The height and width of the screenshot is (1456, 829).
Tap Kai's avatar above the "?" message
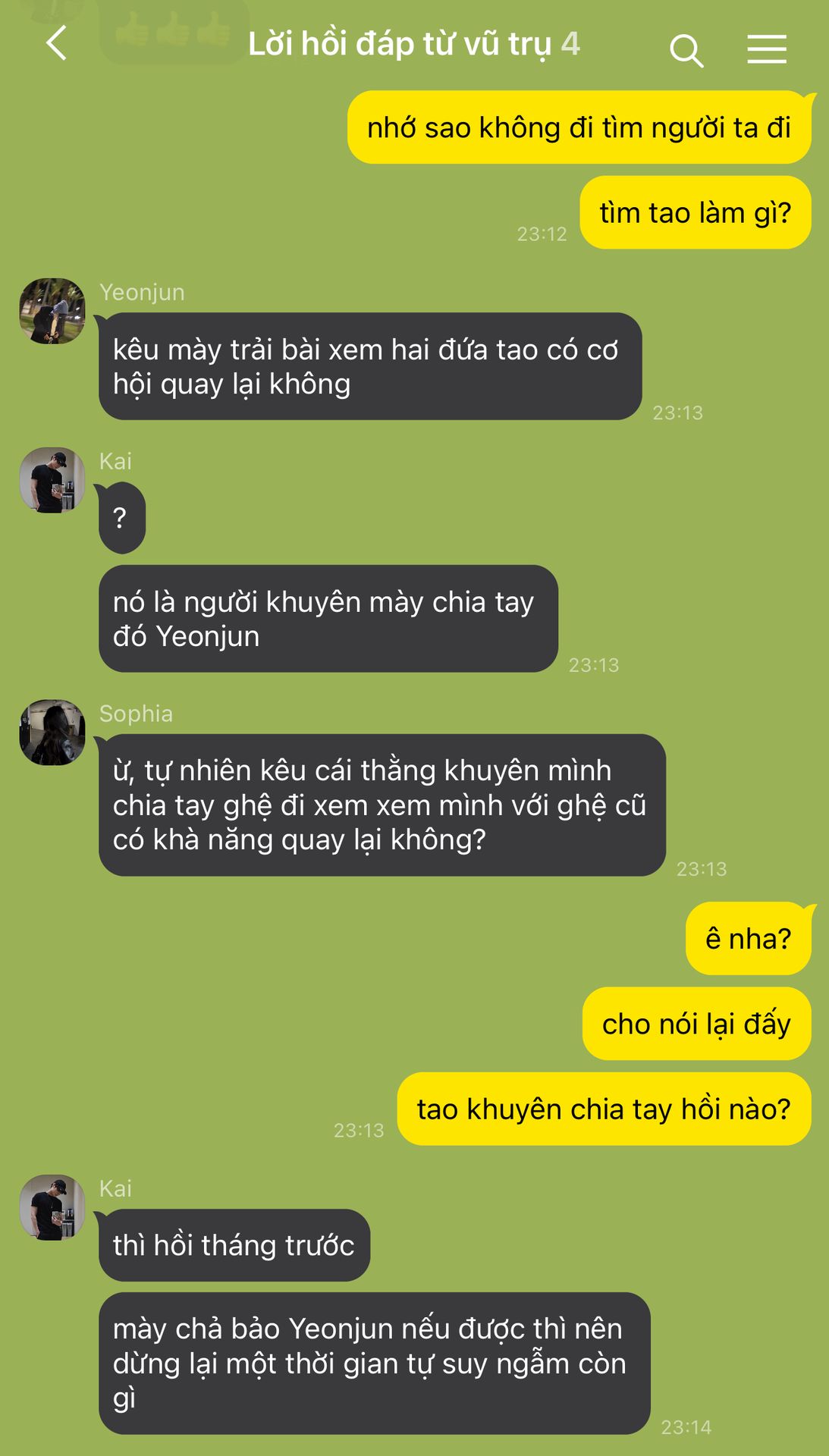pyautogui.click(x=52, y=480)
